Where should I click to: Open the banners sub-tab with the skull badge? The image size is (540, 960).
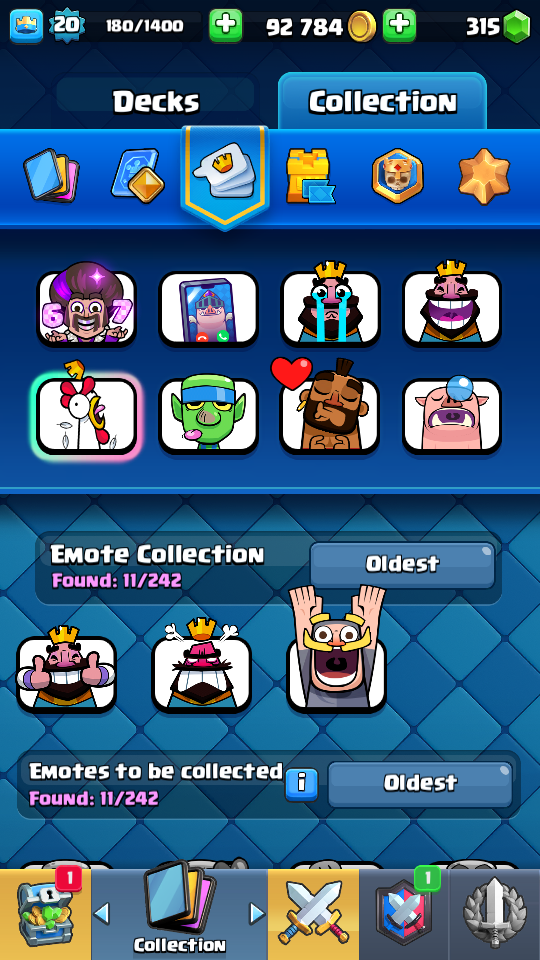[x=398, y=176]
